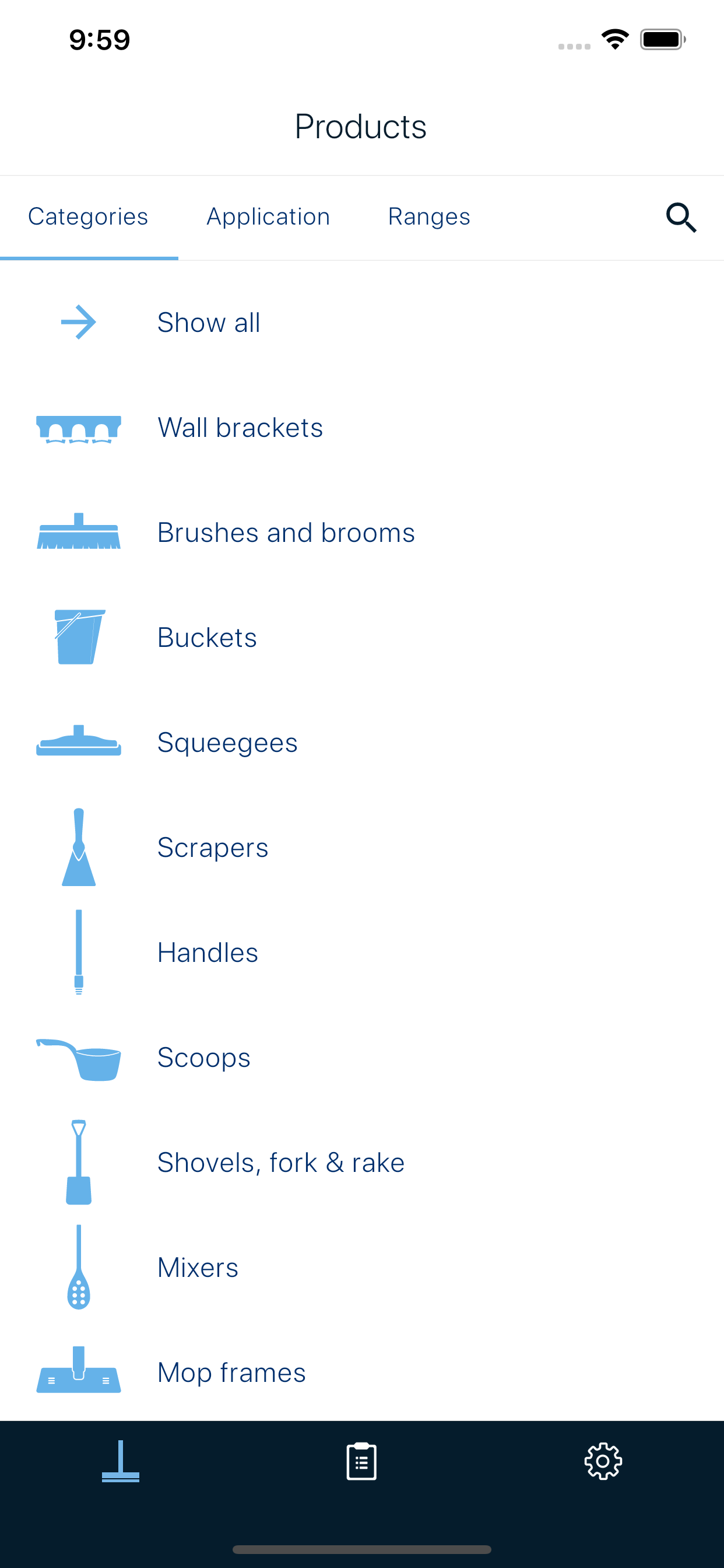This screenshot has width=724, height=1568.
Task: Open the Shovels, fork & rake category
Action: pos(280,1162)
